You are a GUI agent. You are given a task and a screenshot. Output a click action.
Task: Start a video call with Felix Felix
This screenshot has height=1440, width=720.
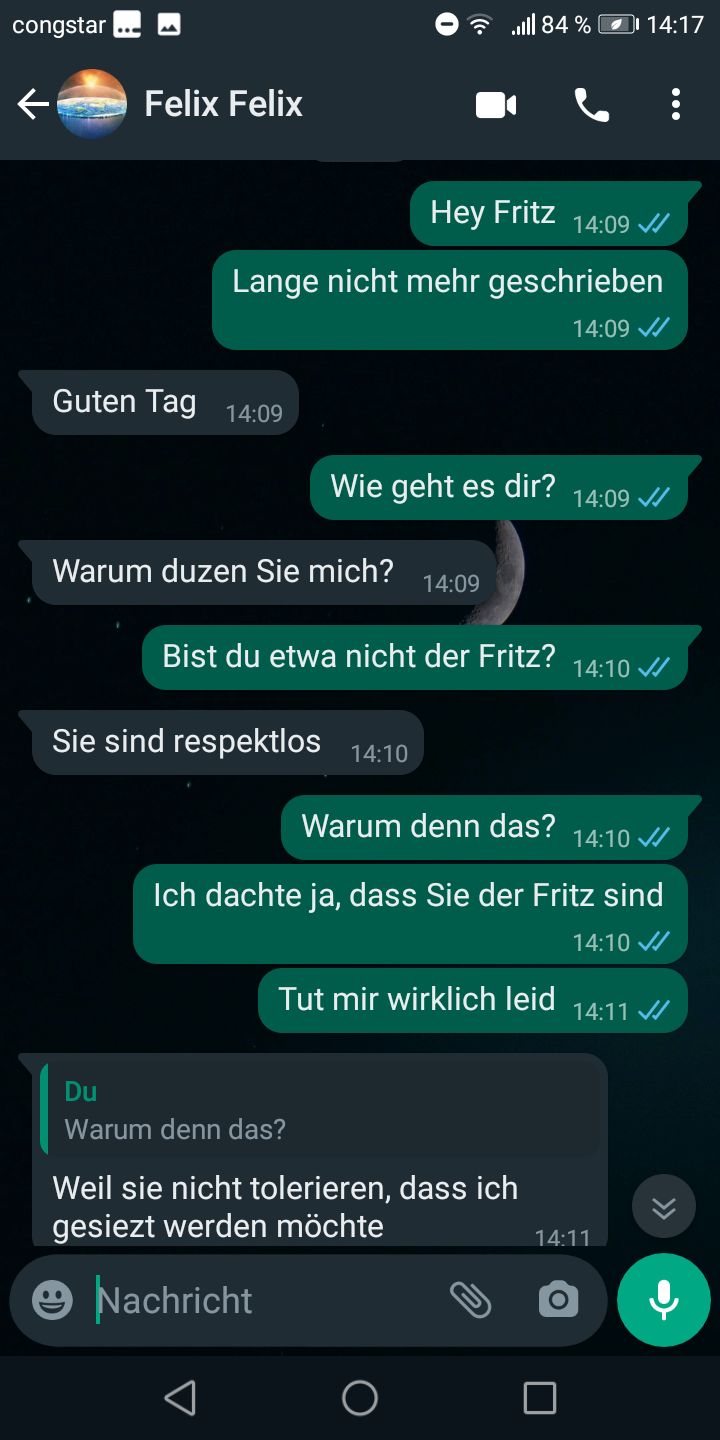pyautogui.click(x=496, y=104)
